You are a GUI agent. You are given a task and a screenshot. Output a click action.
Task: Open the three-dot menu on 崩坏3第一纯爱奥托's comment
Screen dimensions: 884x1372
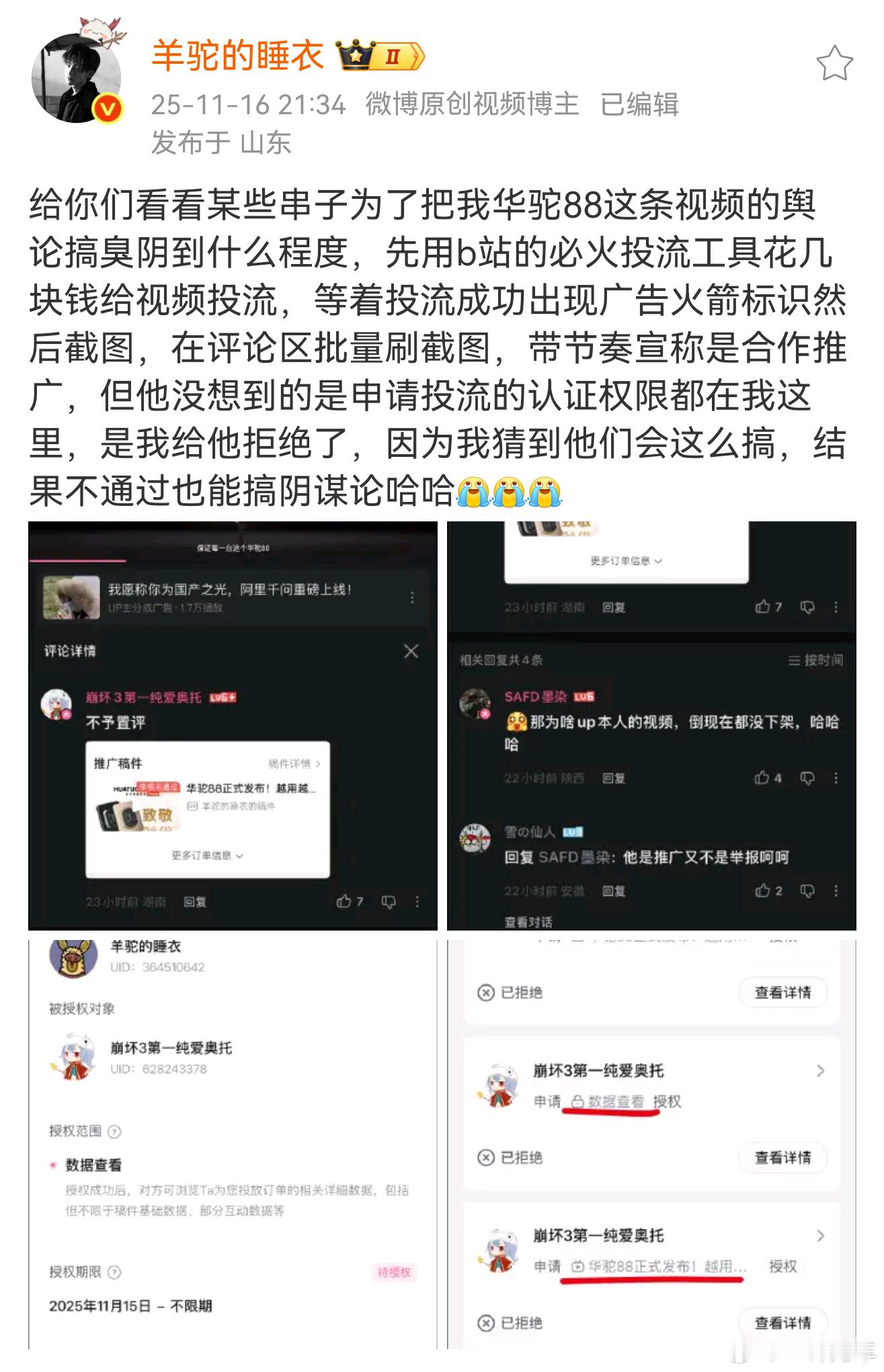[417, 901]
